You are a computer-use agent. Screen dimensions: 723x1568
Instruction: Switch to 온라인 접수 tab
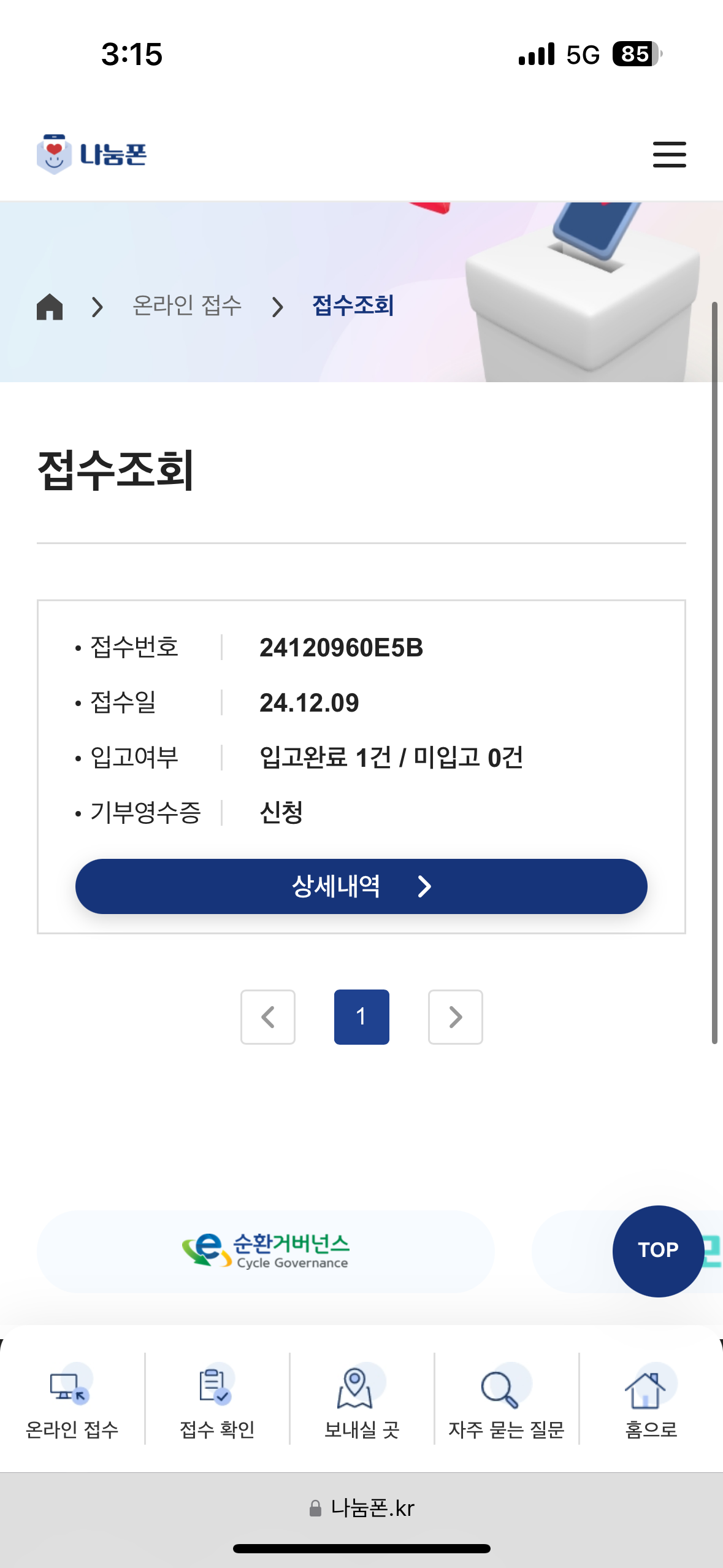coord(72,1402)
